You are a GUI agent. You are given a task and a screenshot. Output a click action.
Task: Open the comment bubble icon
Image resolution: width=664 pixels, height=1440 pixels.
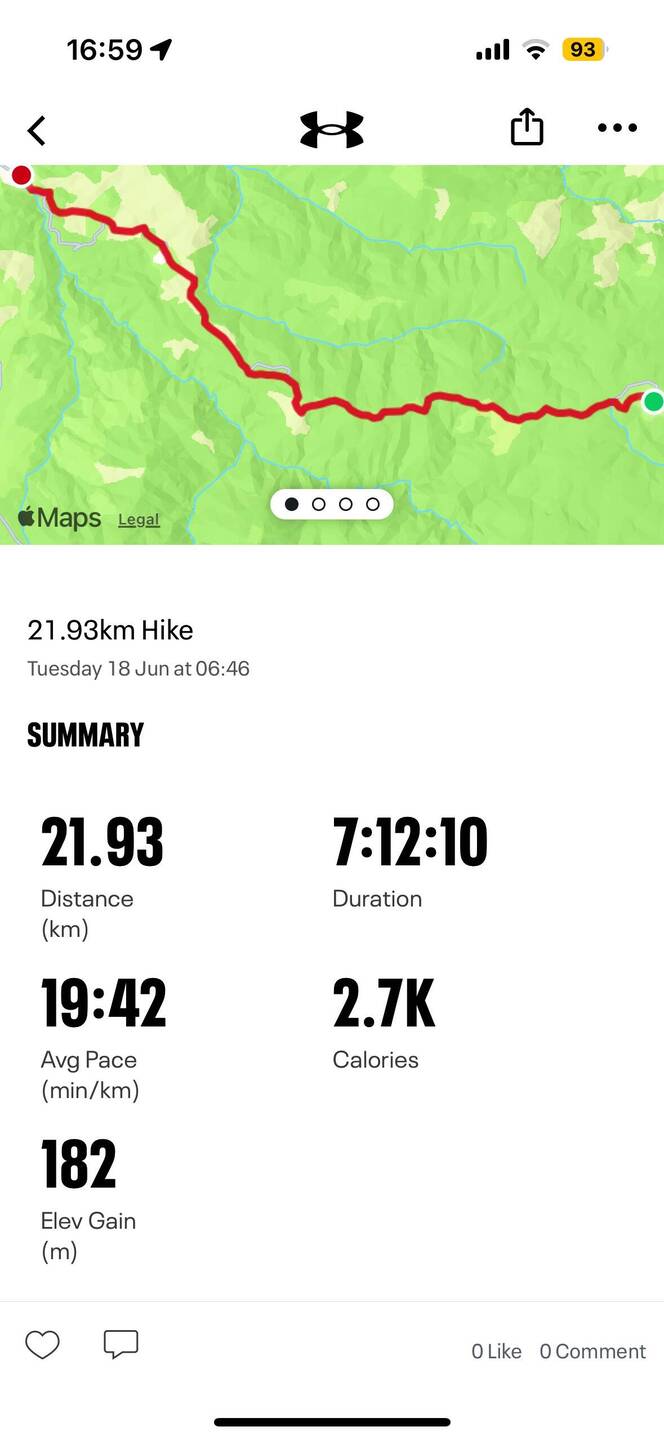click(x=121, y=1345)
